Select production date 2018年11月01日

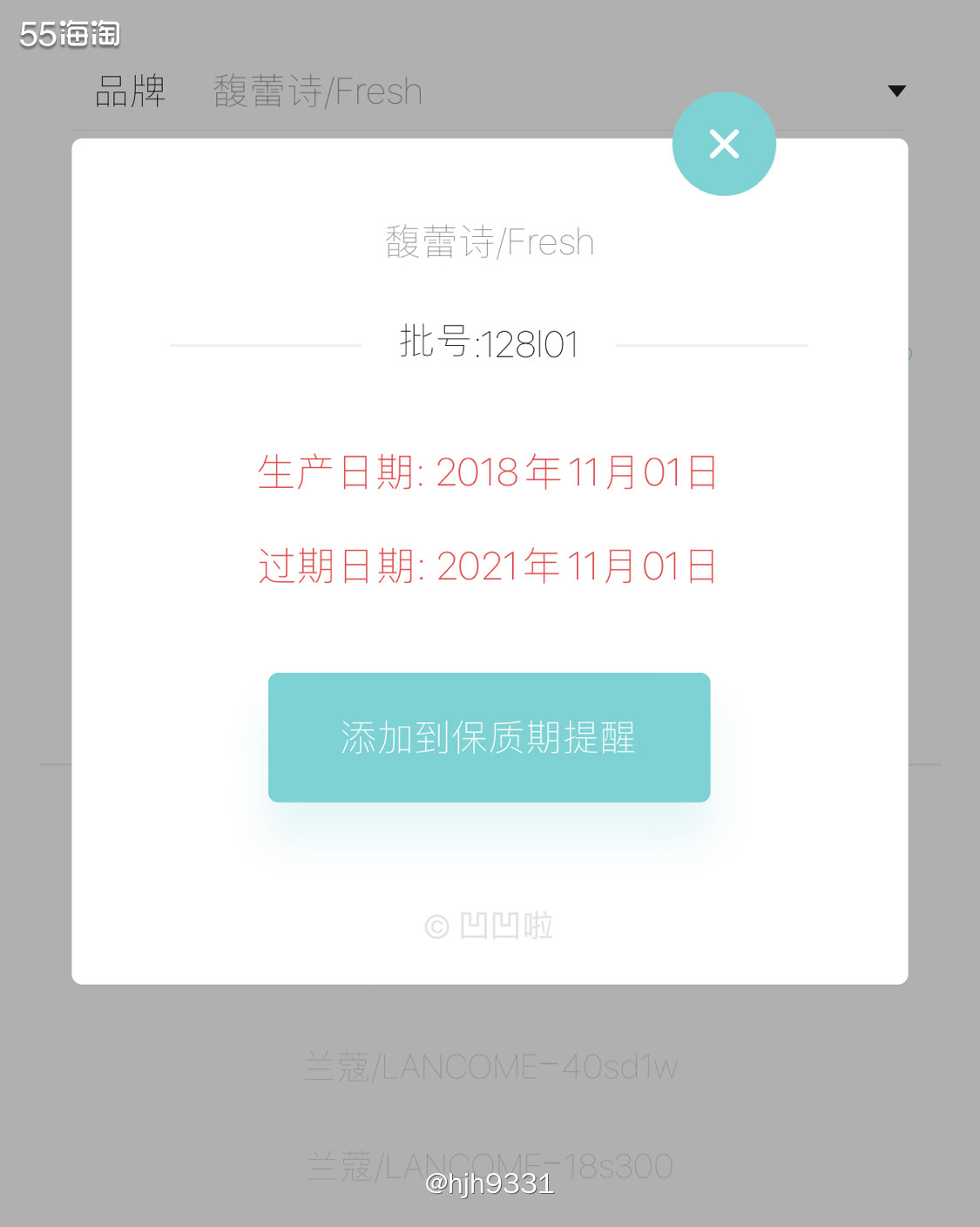pos(488,471)
